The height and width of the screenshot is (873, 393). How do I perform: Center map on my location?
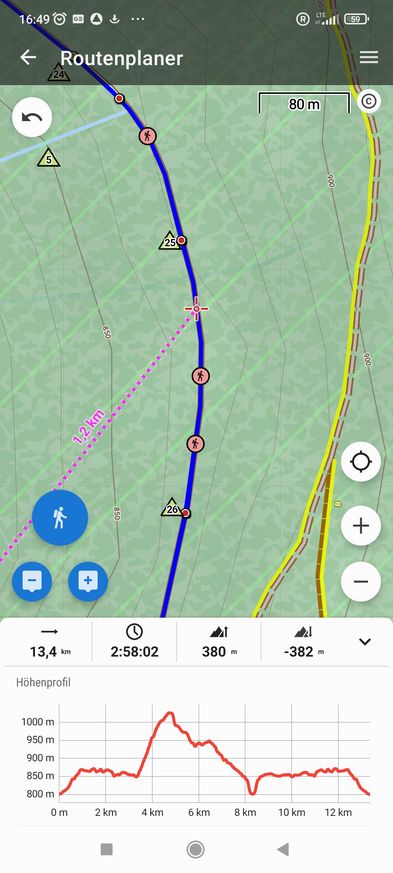(x=361, y=462)
